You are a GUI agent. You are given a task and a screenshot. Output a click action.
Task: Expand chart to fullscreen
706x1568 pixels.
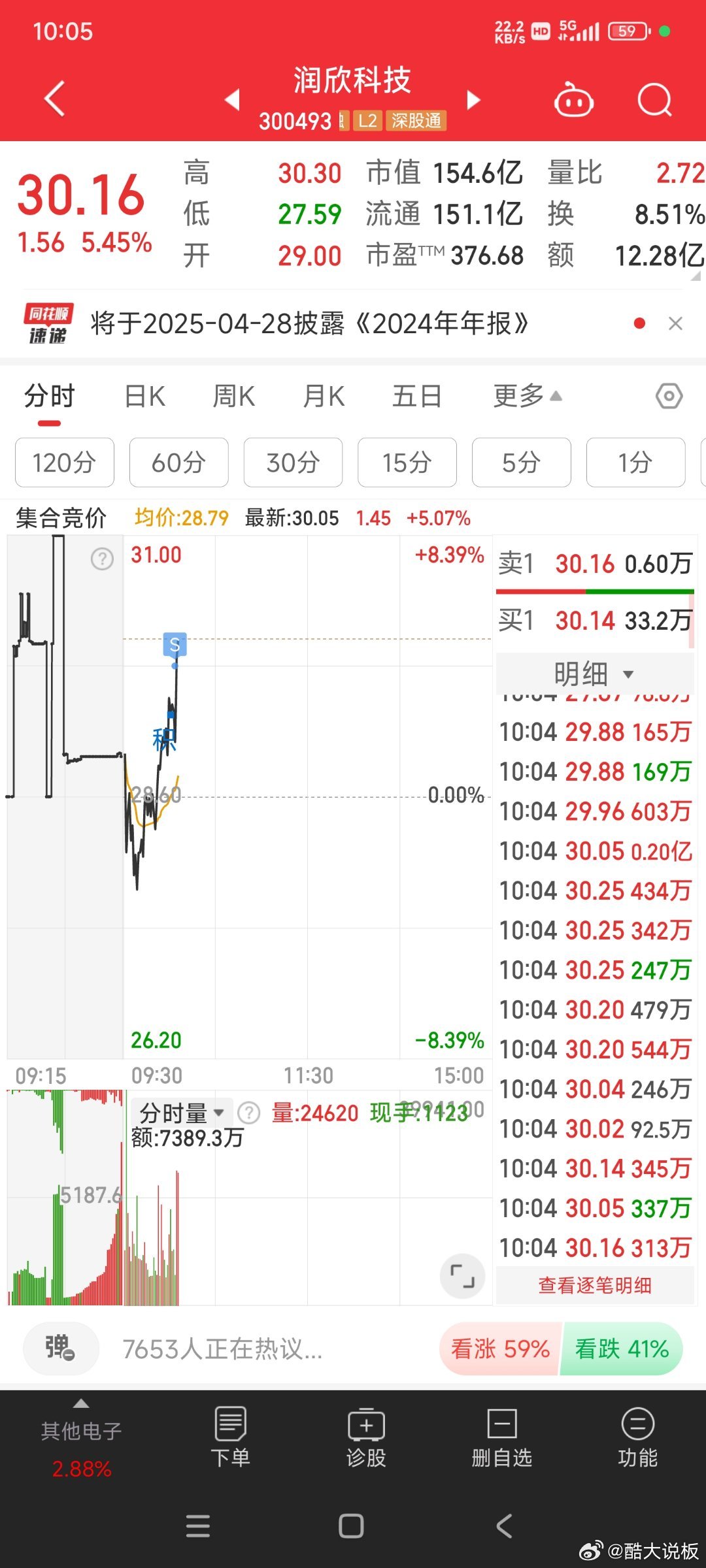click(462, 1276)
